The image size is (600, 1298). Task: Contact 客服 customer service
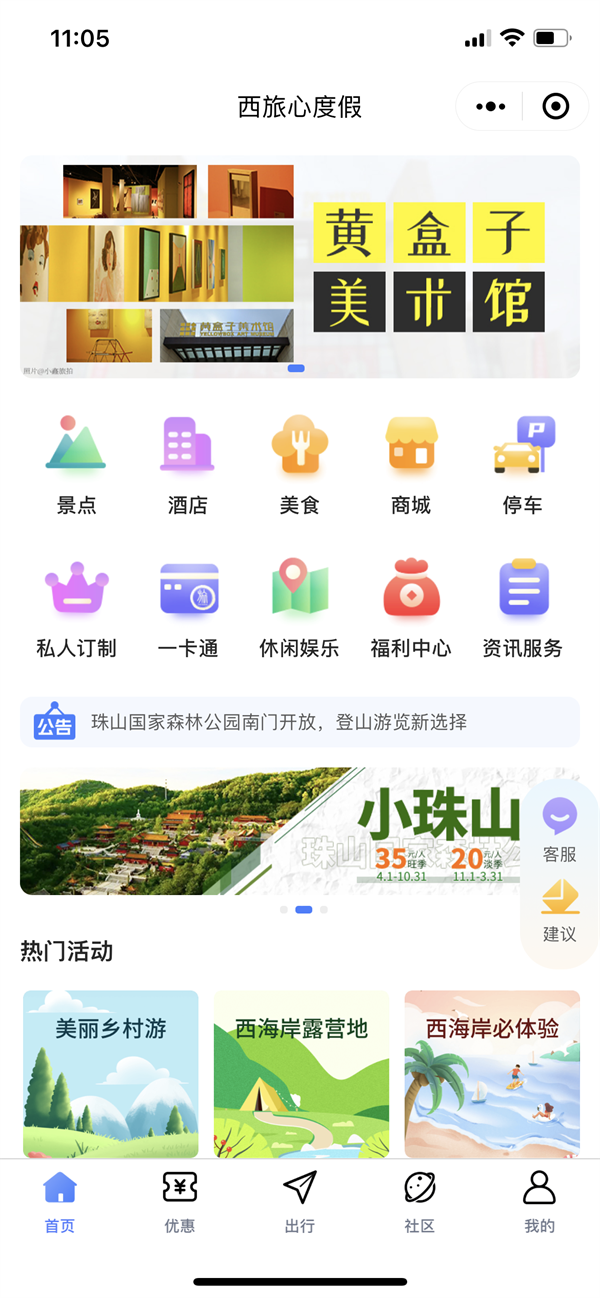pos(560,830)
